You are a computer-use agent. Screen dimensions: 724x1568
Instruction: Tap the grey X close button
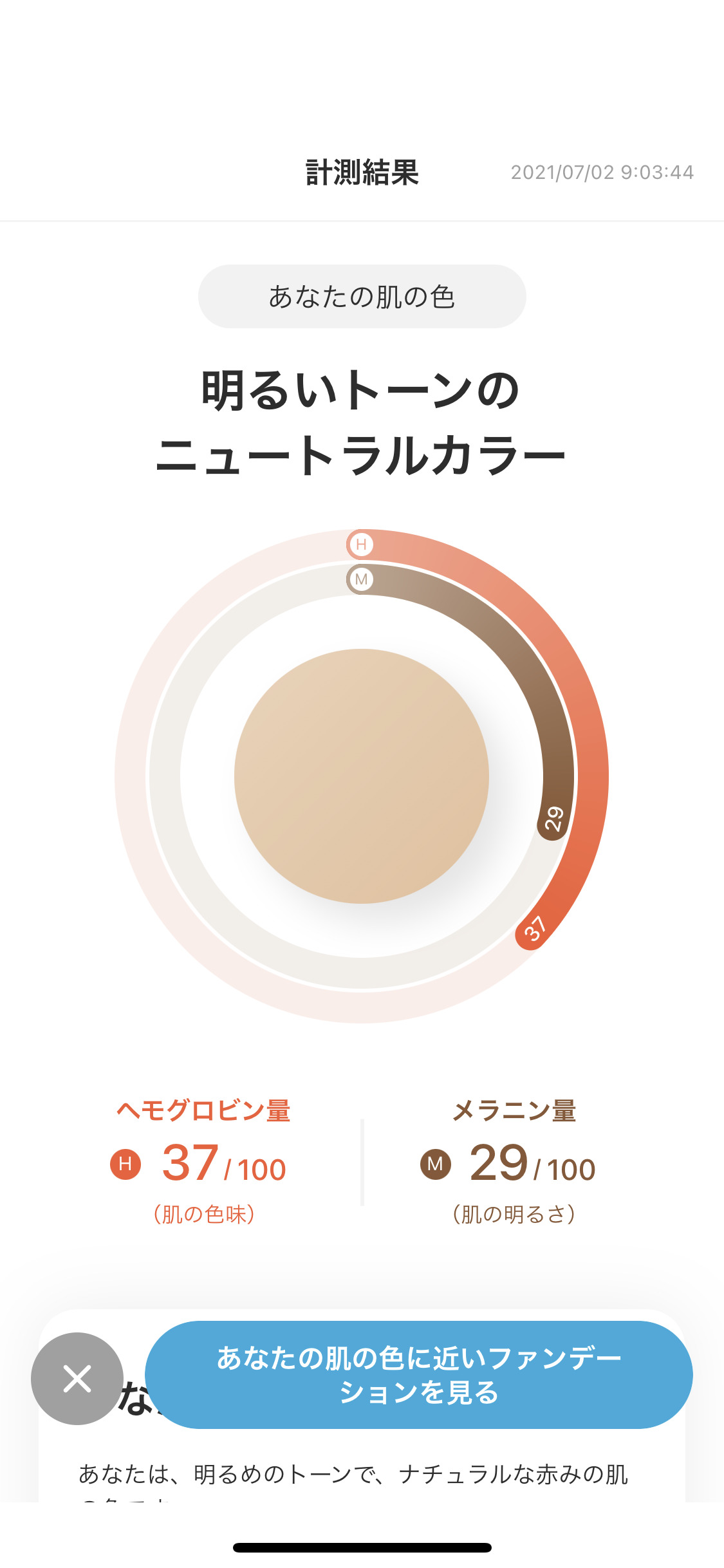(77, 1378)
